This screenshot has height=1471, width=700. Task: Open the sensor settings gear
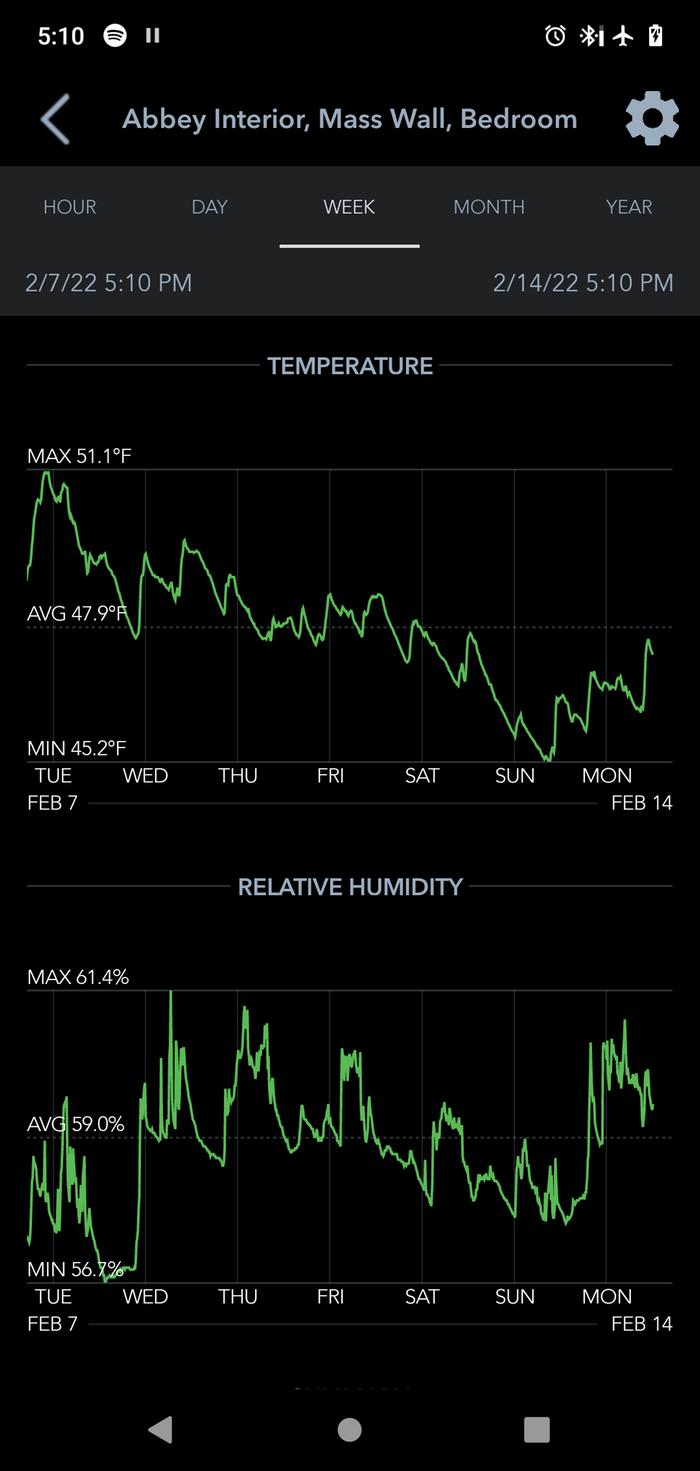tap(652, 120)
